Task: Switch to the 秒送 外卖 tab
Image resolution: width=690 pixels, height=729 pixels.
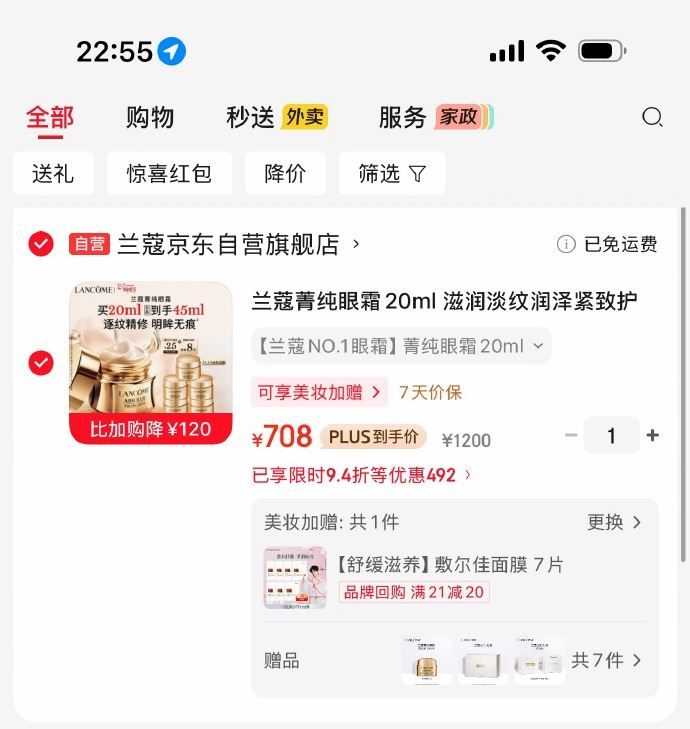Action: 276,117
